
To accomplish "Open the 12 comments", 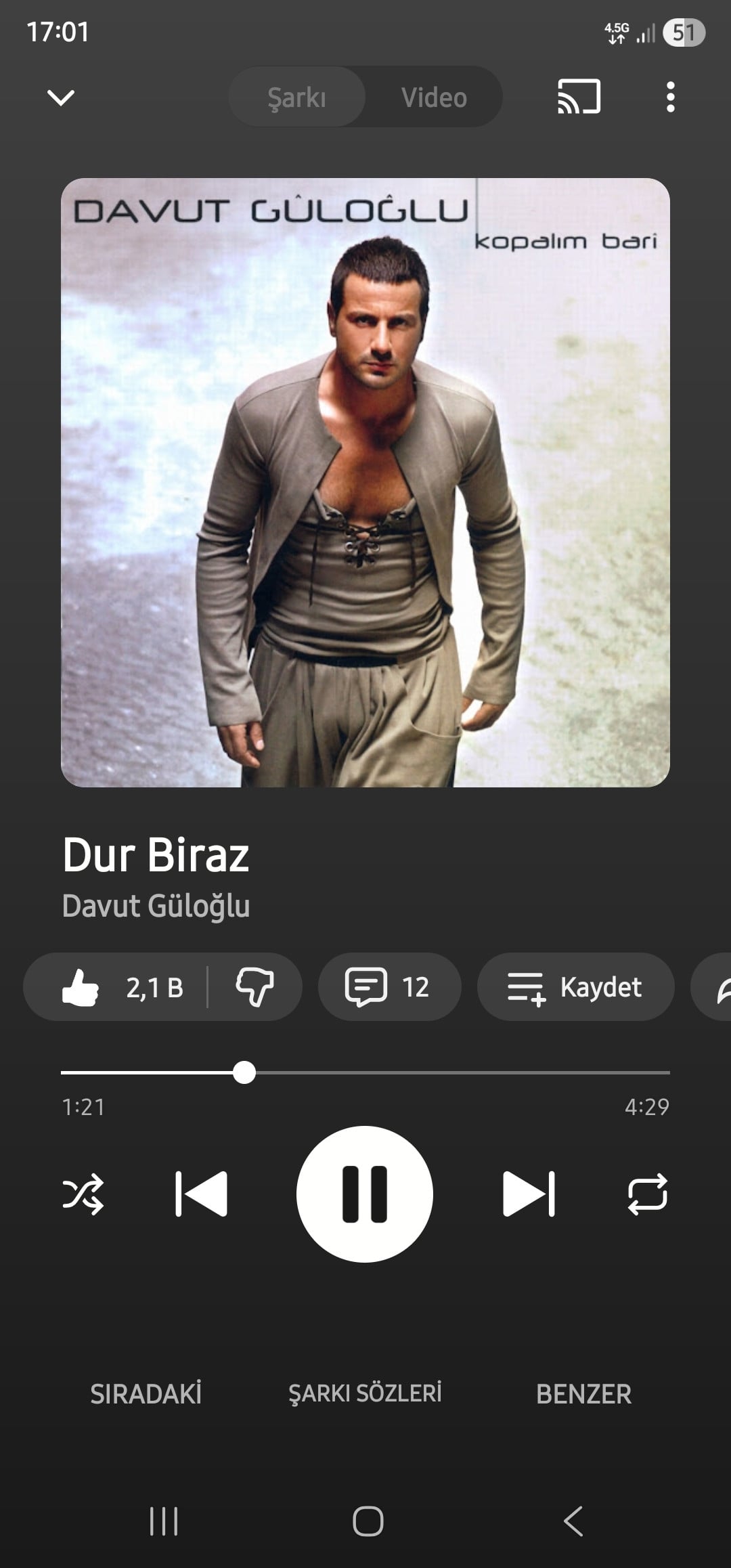I will click(389, 987).
